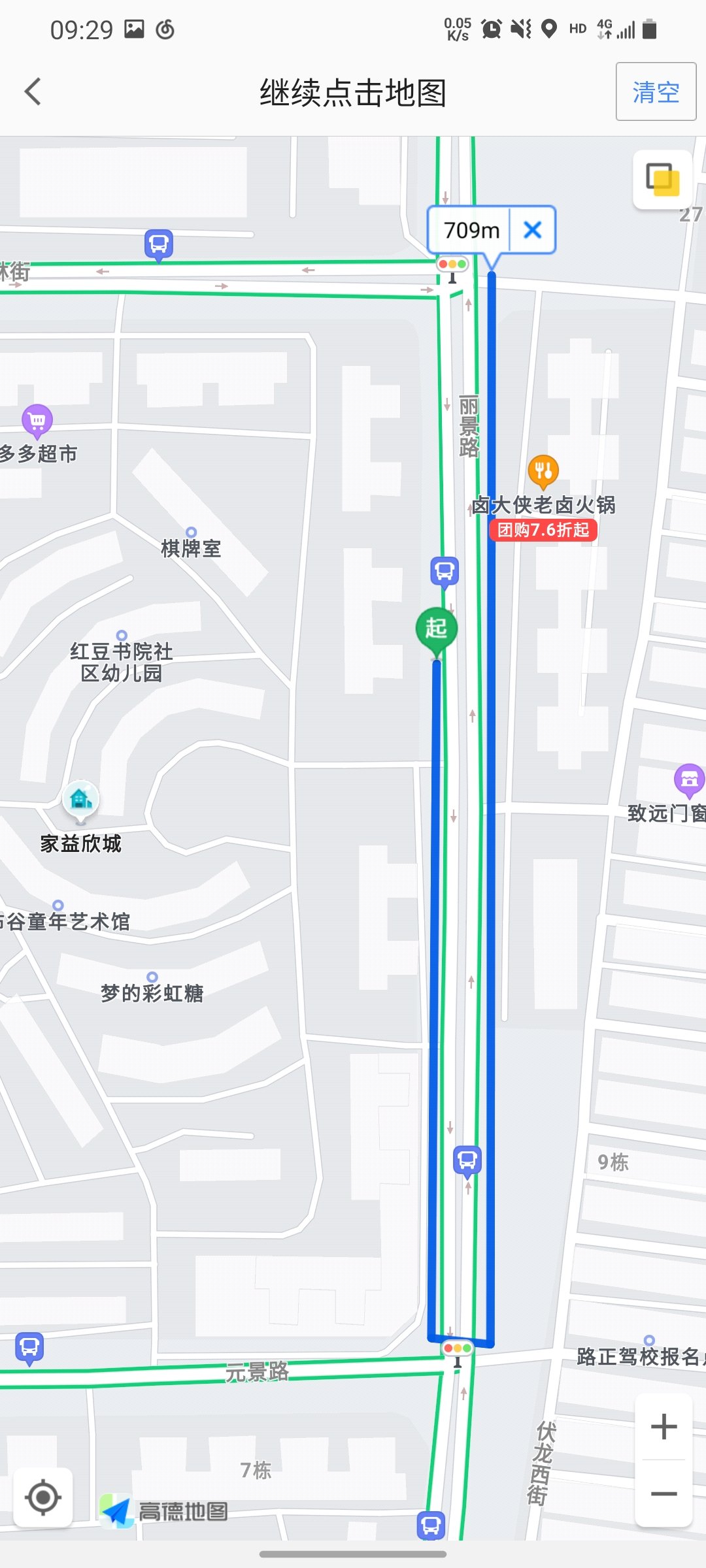Select the 卤大侠老卤火锅 restaurant marker
Screen dimensions: 706x1568
543,470
